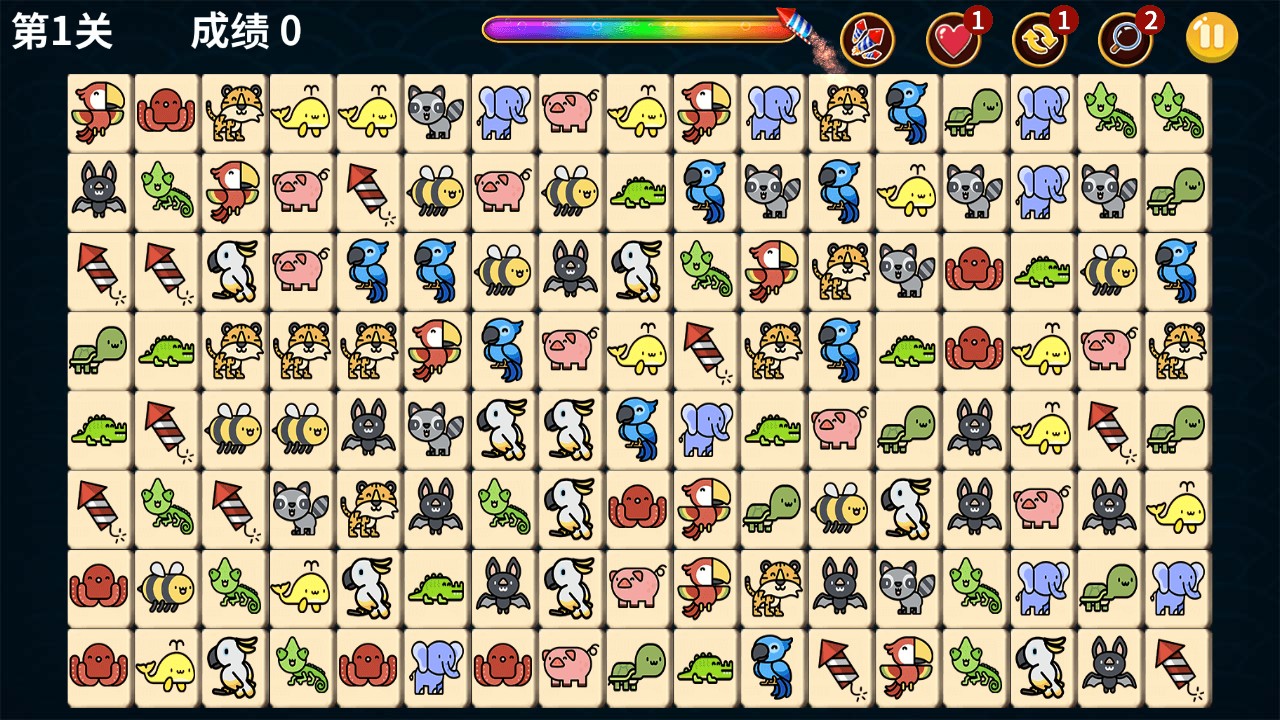This screenshot has height=720, width=1280.
Task: Pause the game
Action: (1212, 38)
